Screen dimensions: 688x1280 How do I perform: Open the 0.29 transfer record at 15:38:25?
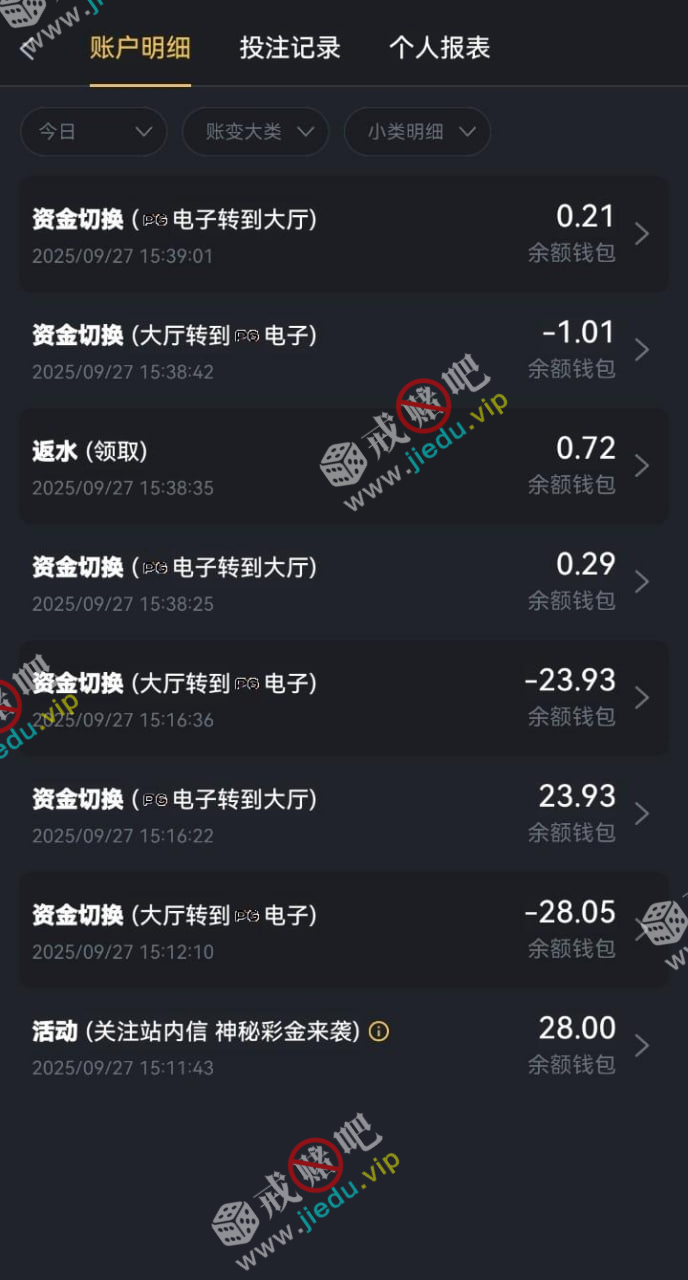click(344, 582)
